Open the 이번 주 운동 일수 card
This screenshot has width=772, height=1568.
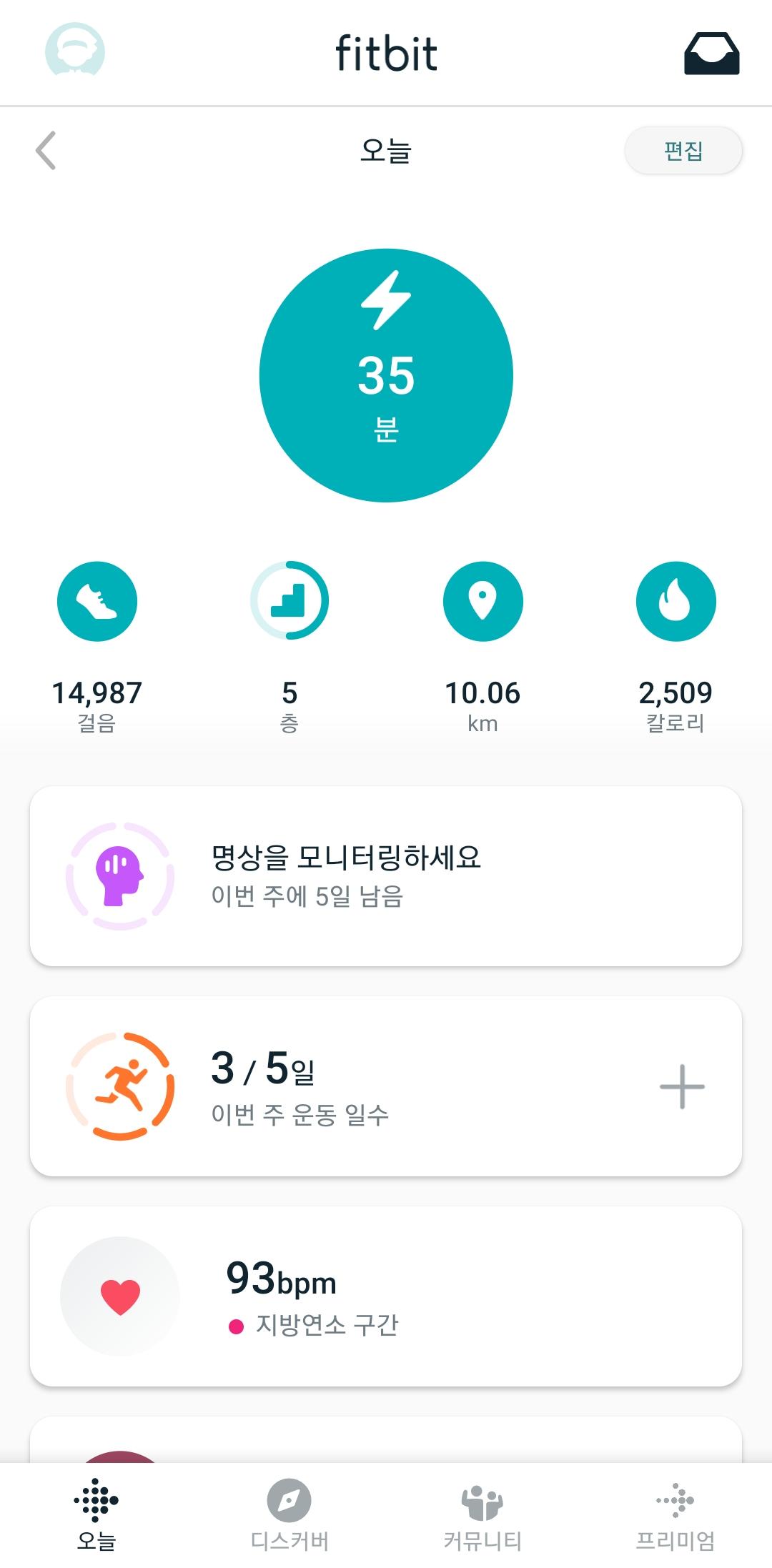tap(343, 1086)
